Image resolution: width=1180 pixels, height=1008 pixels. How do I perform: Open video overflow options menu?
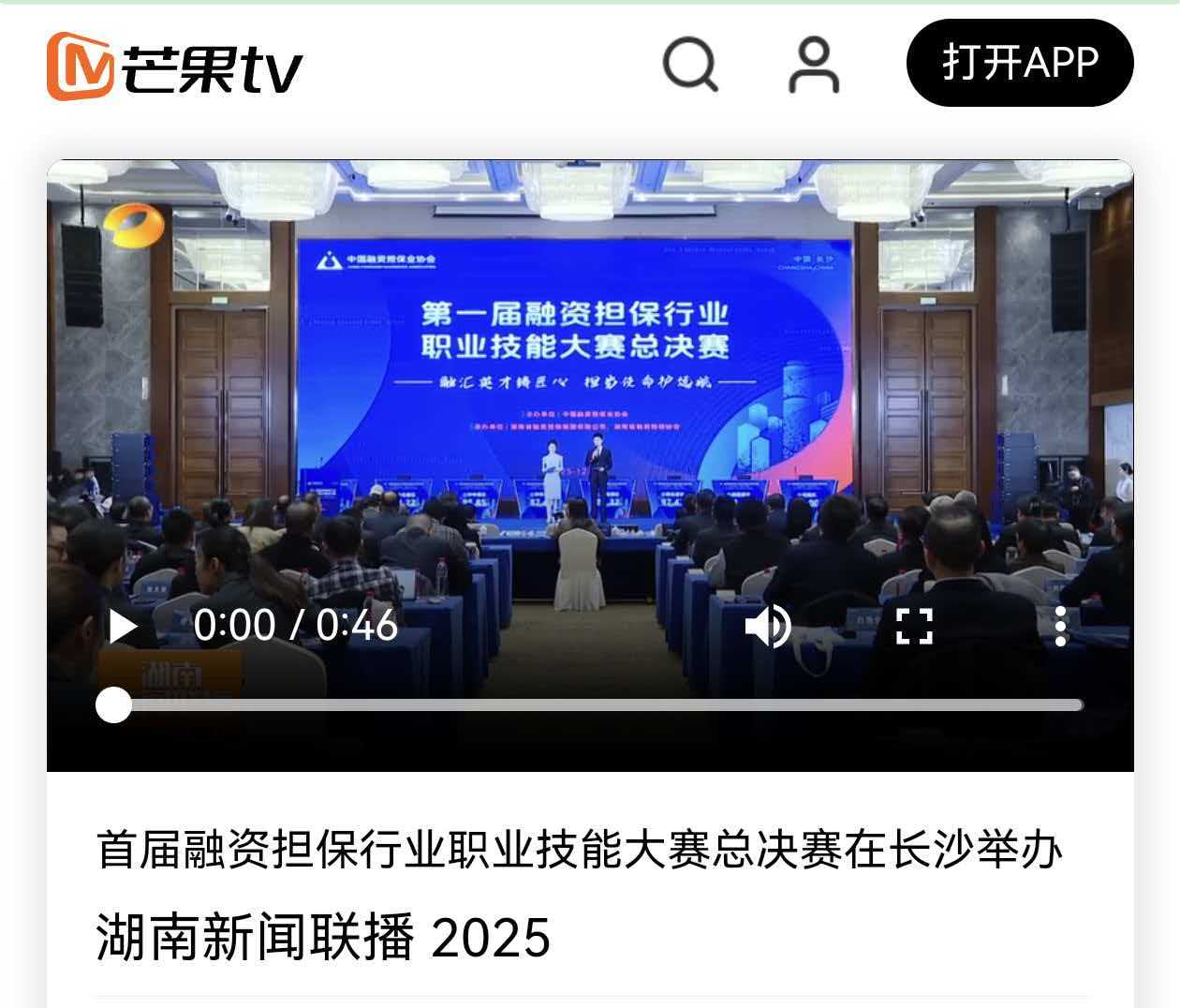(x=1060, y=626)
